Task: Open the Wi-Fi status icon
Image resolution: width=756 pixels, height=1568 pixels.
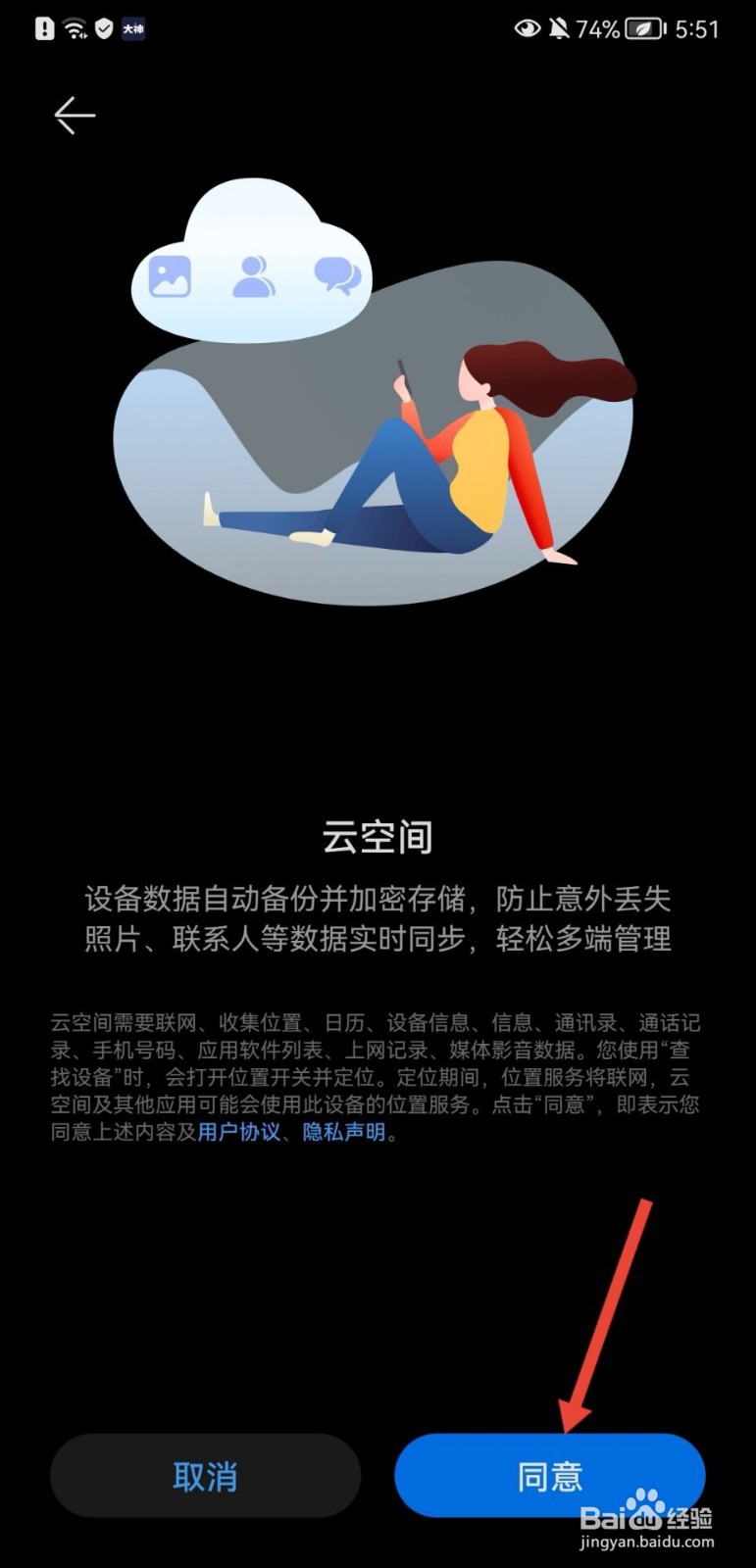Action: point(74,28)
